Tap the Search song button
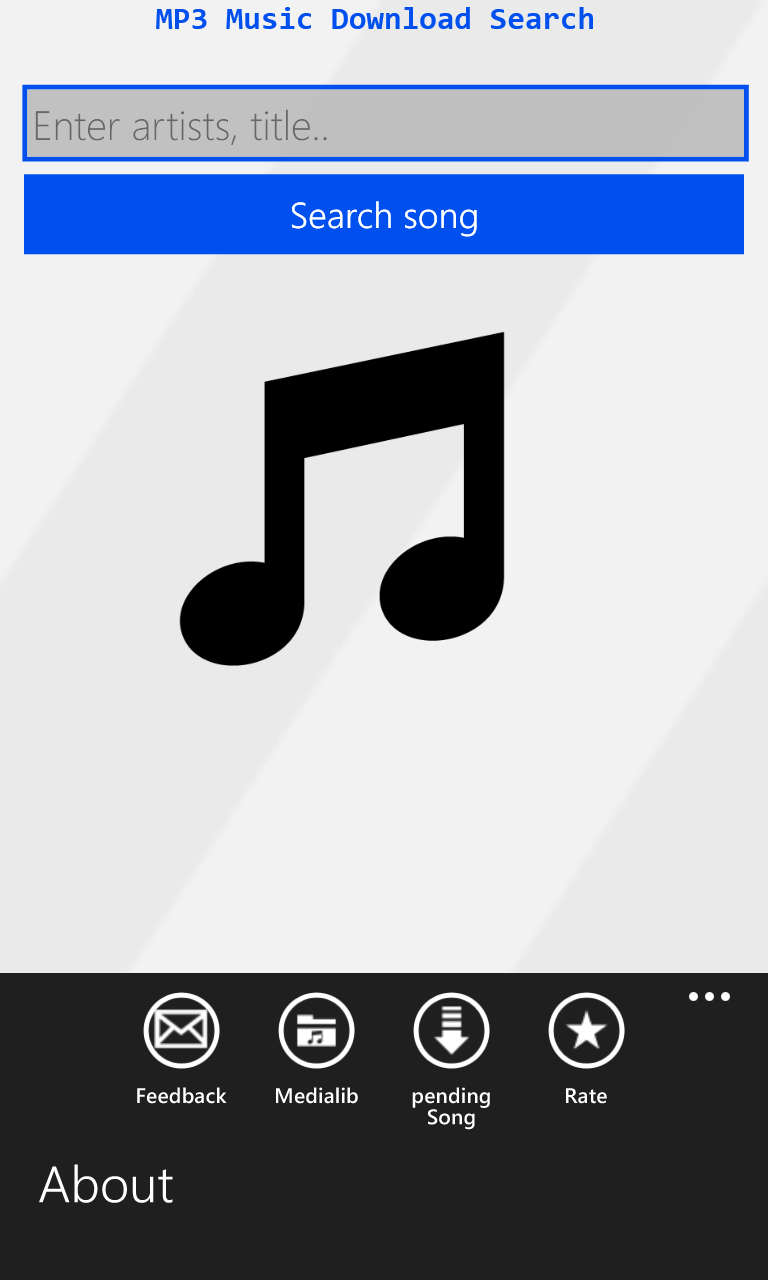768x1280 pixels. click(384, 215)
